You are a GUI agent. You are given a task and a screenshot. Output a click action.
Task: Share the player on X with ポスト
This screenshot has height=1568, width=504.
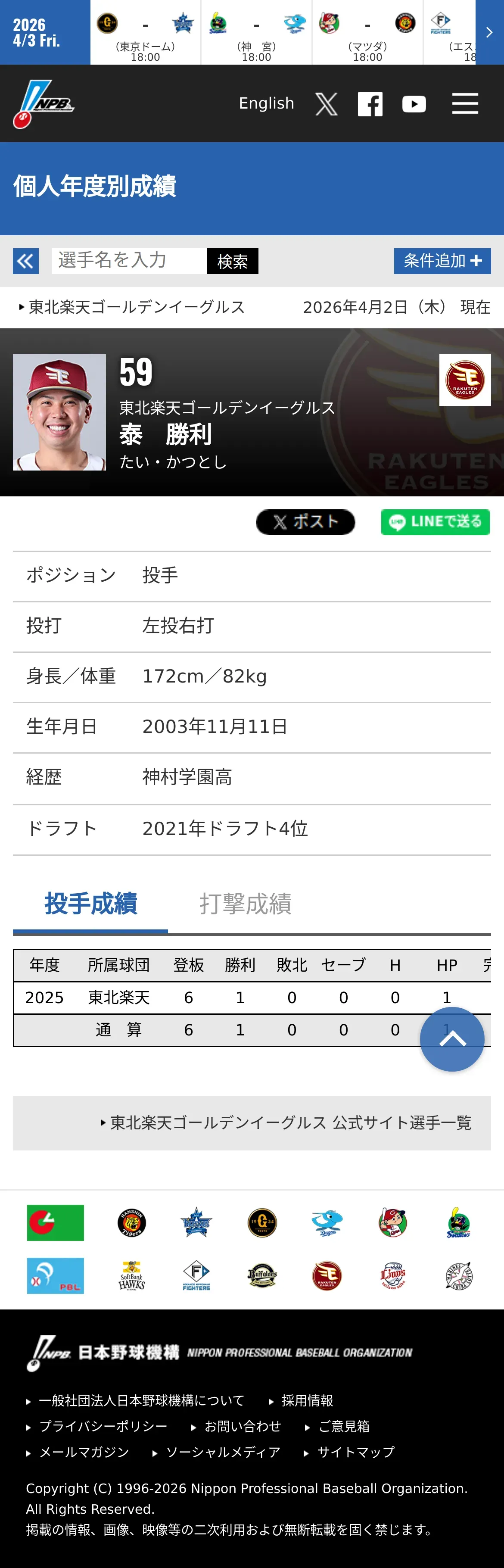point(305,522)
